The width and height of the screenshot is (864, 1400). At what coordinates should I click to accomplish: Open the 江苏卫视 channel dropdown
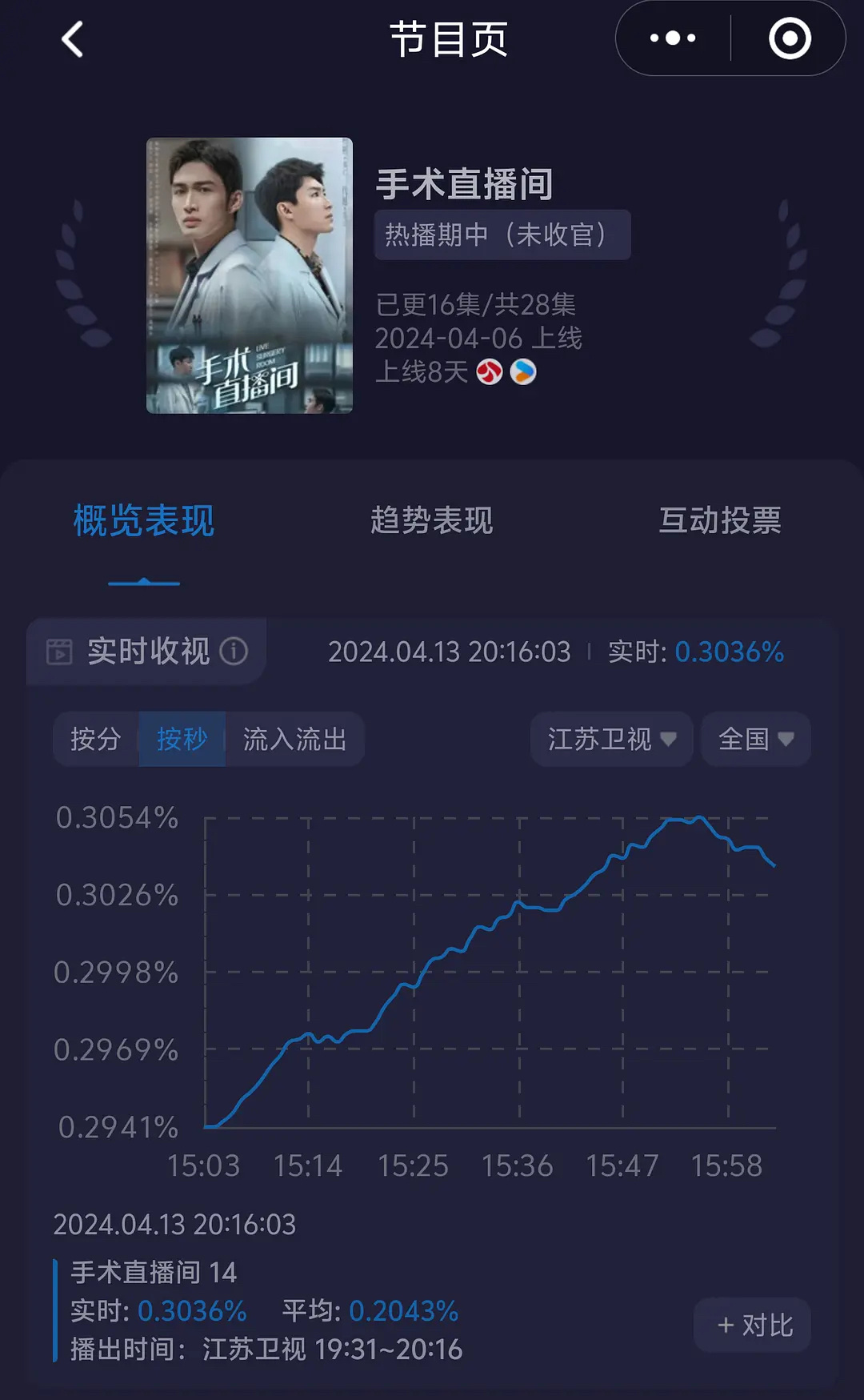(x=610, y=739)
